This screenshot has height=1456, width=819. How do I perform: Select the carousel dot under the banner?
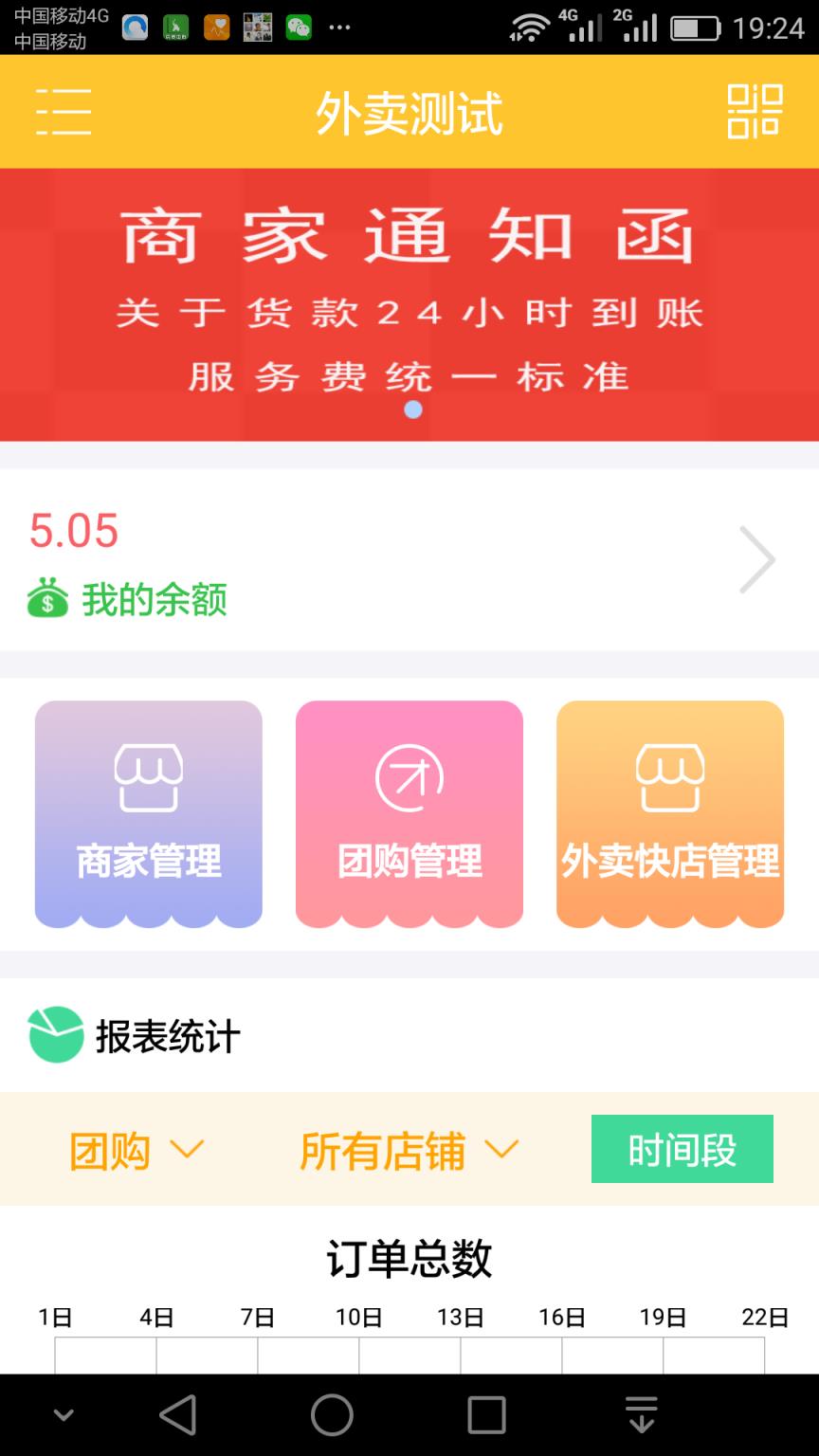(x=413, y=409)
